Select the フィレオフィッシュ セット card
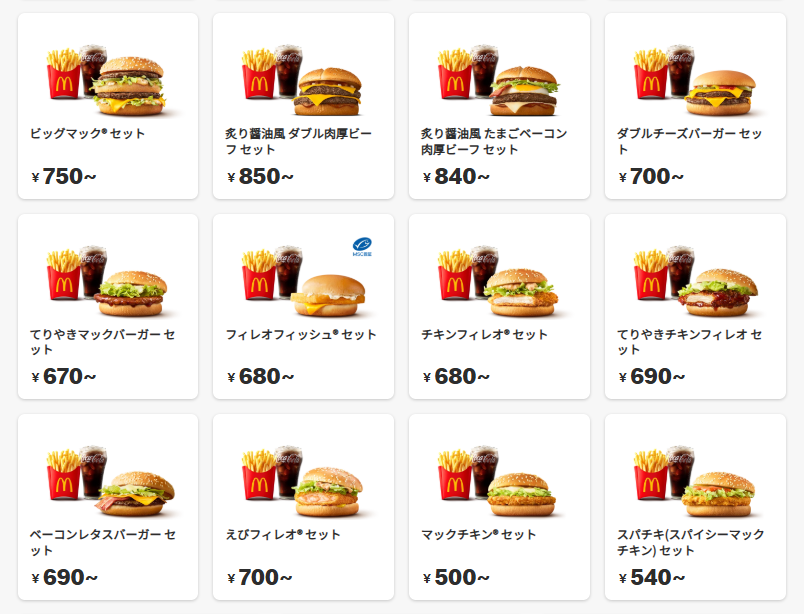The width and height of the screenshot is (804, 614). [x=303, y=306]
